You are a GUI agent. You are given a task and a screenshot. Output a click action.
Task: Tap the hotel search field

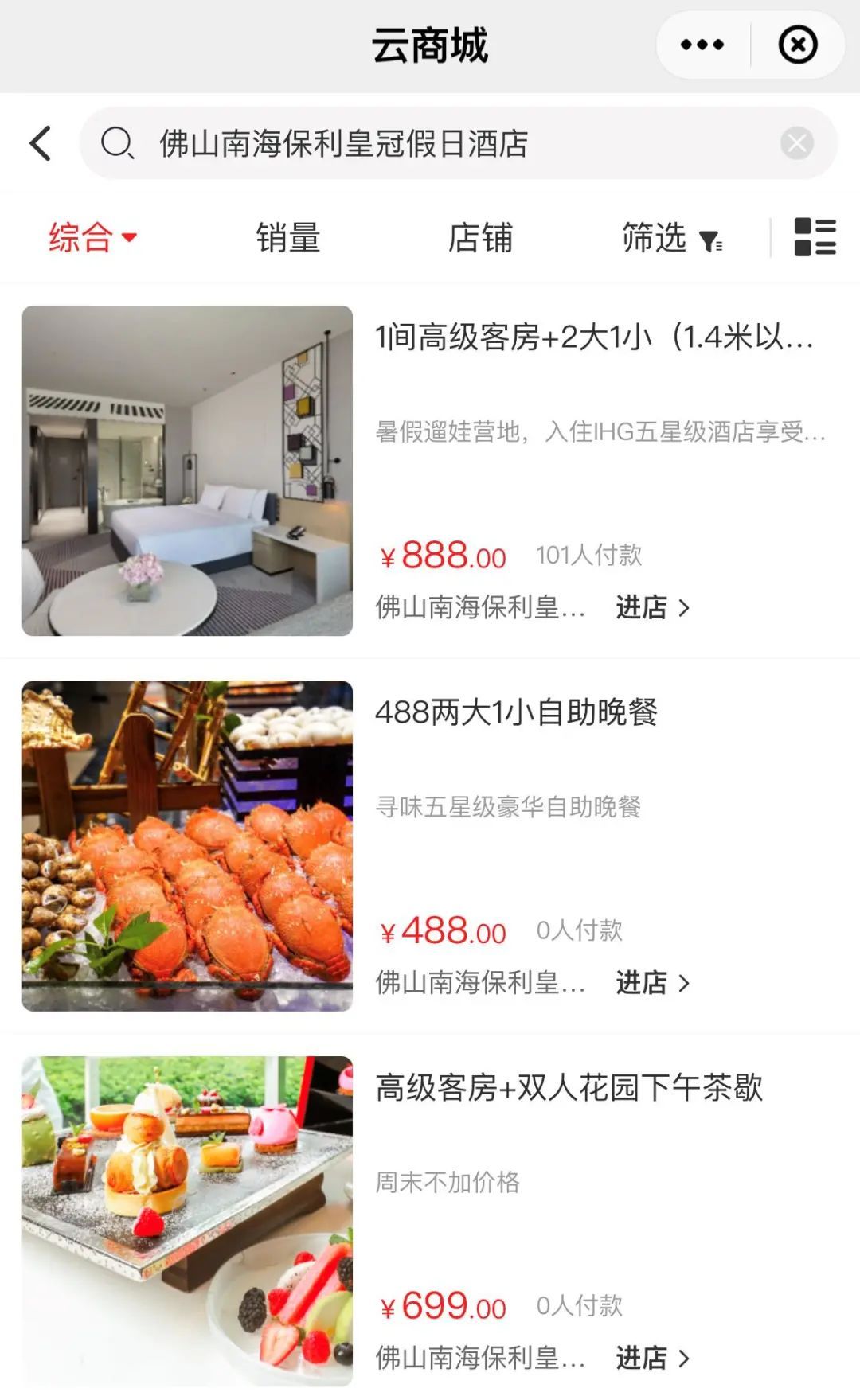coord(446,144)
